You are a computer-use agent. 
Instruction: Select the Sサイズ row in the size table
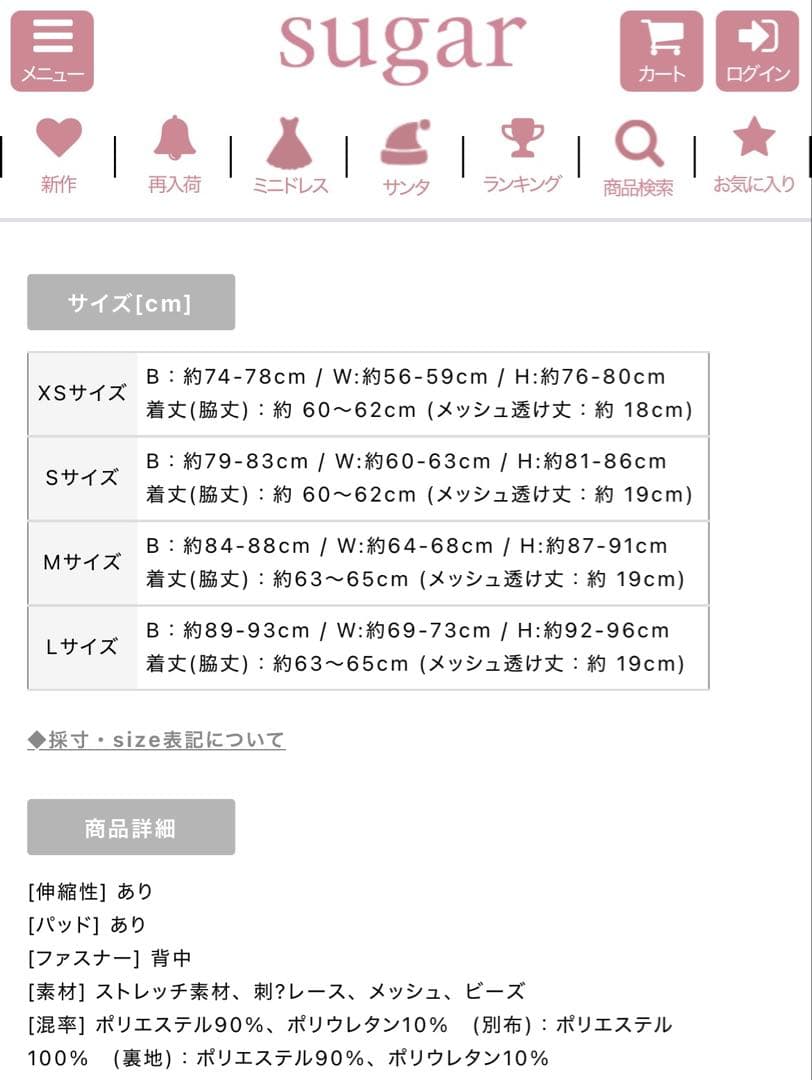point(82,477)
